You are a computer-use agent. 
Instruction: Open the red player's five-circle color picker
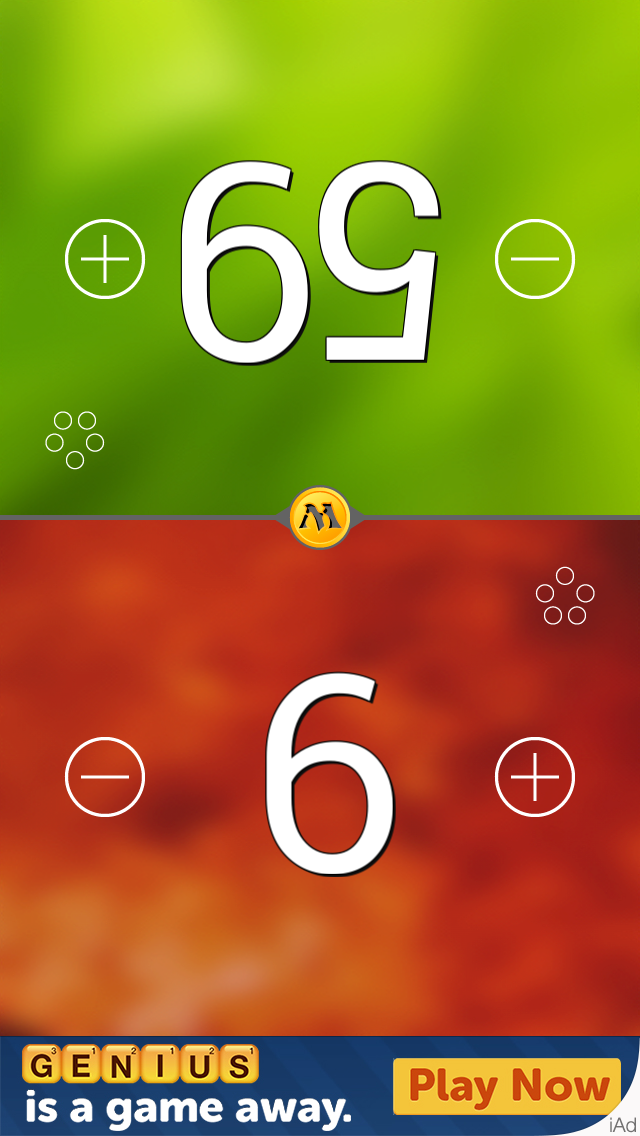pos(565,596)
